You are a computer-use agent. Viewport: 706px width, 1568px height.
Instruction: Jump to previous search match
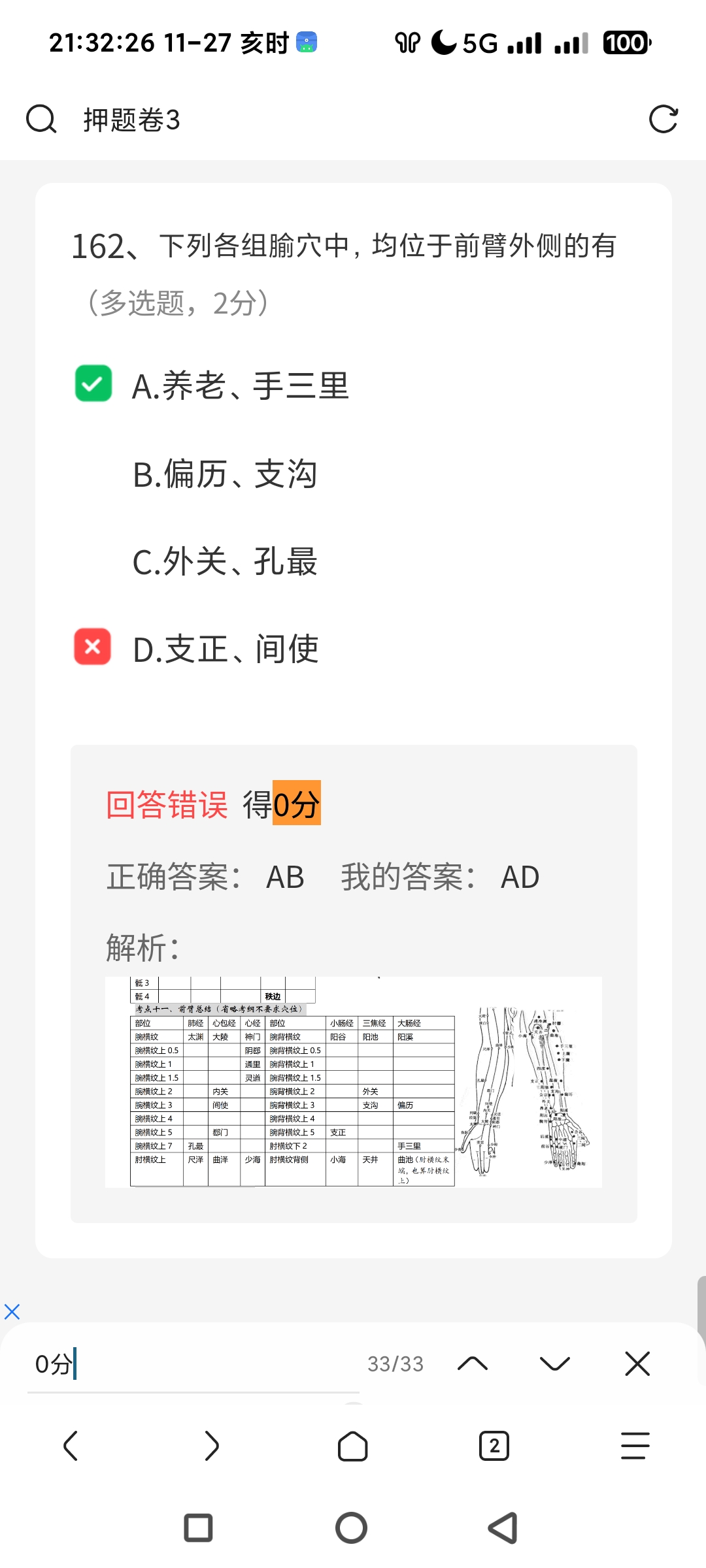tap(473, 1364)
